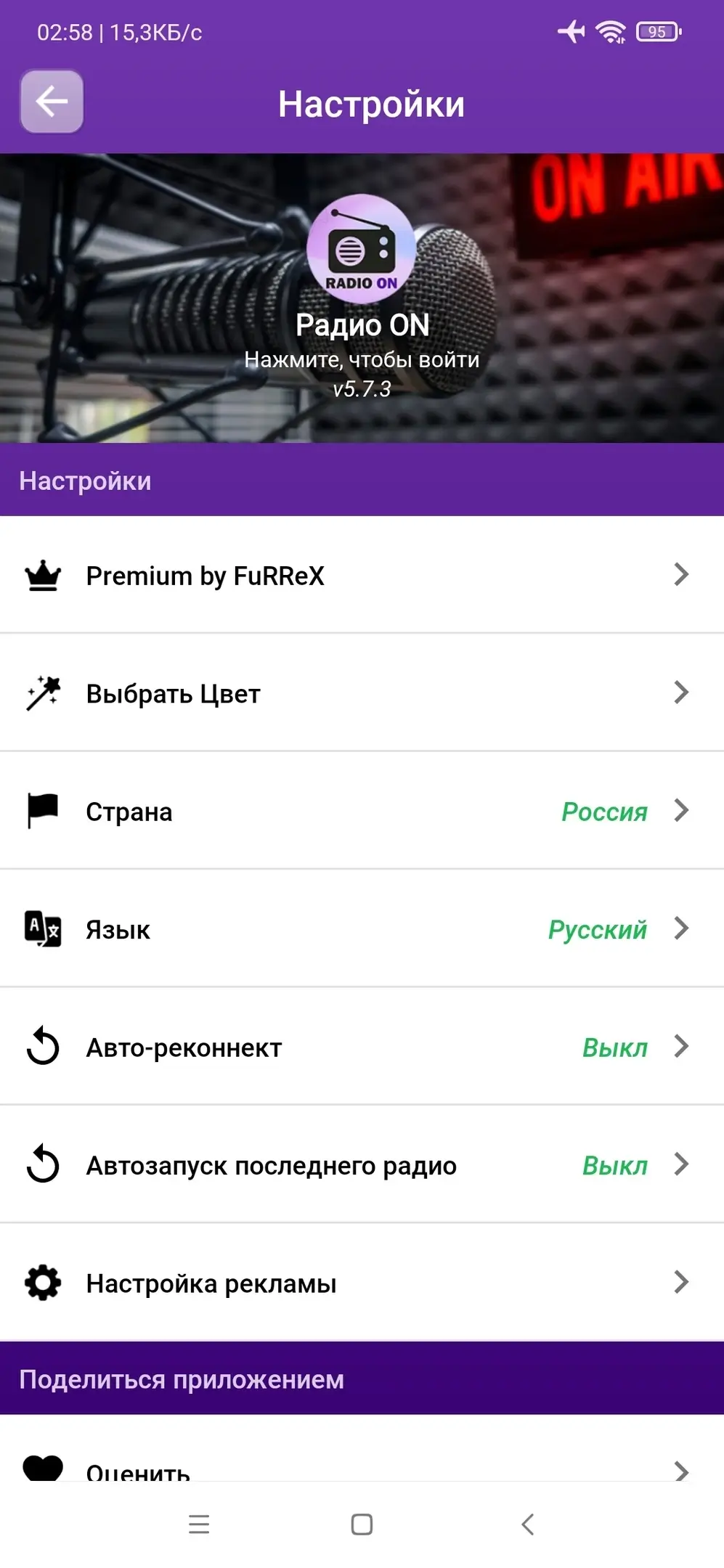This screenshot has height=1568, width=724.
Task: Open Настройка рекламы settings
Action: (362, 1283)
